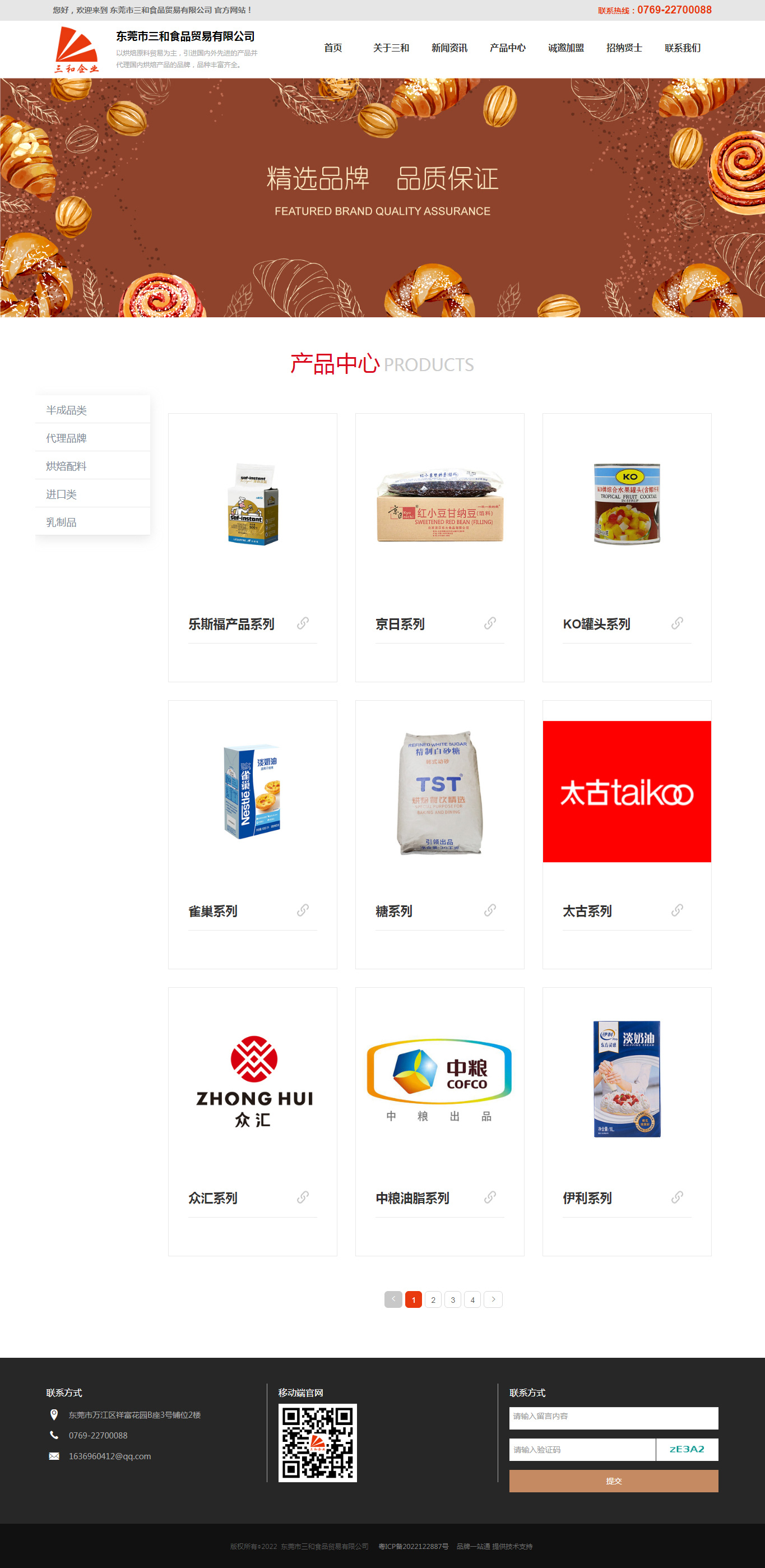Select the 代理品牌 category
This screenshot has height=1568, width=765.
tap(66, 438)
